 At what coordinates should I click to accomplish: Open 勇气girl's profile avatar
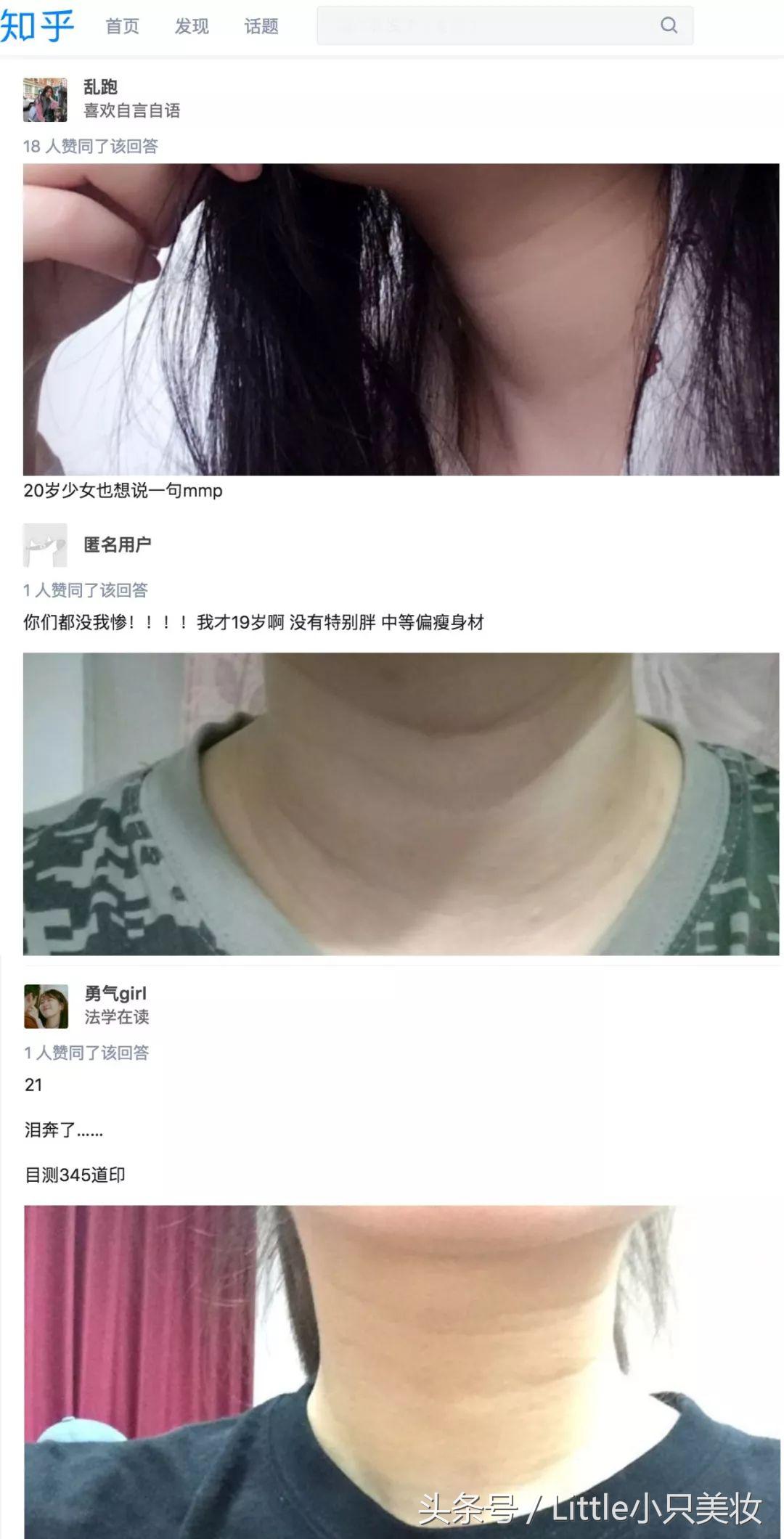45,1008
